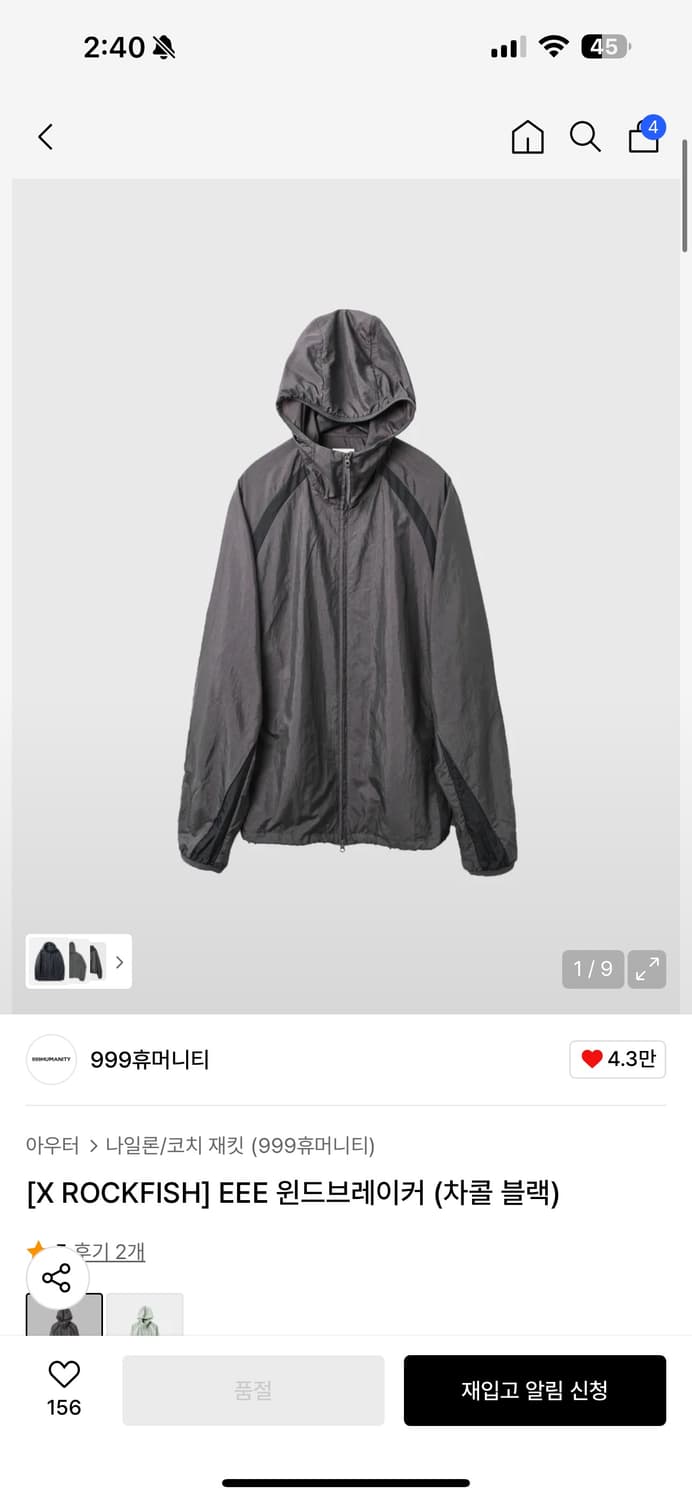Expand the product photo to fullscreen
692x1500 pixels.
click(x=647, y=968)
